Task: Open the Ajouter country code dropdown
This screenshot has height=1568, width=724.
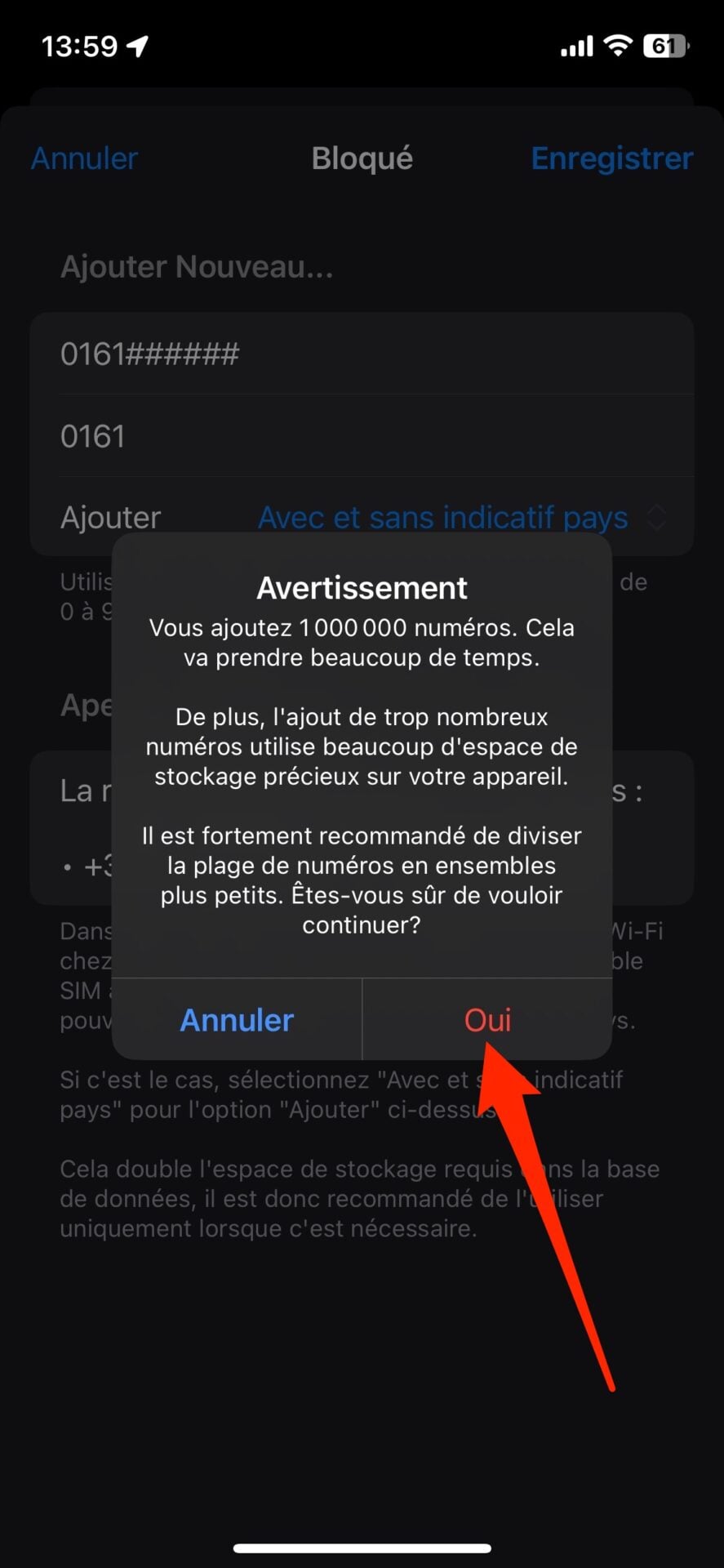Action: [x=461, y=517]
